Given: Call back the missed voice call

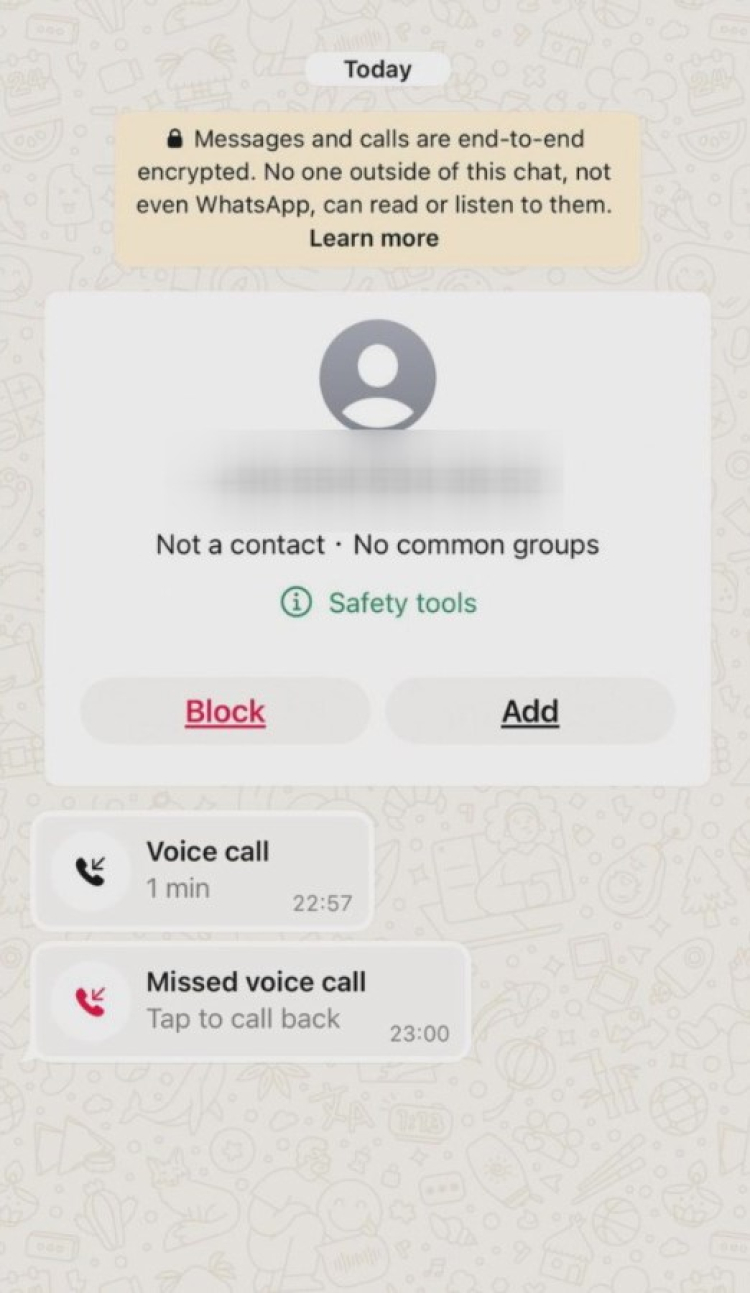Looking at the screenshot, I should pos(251,1001).
